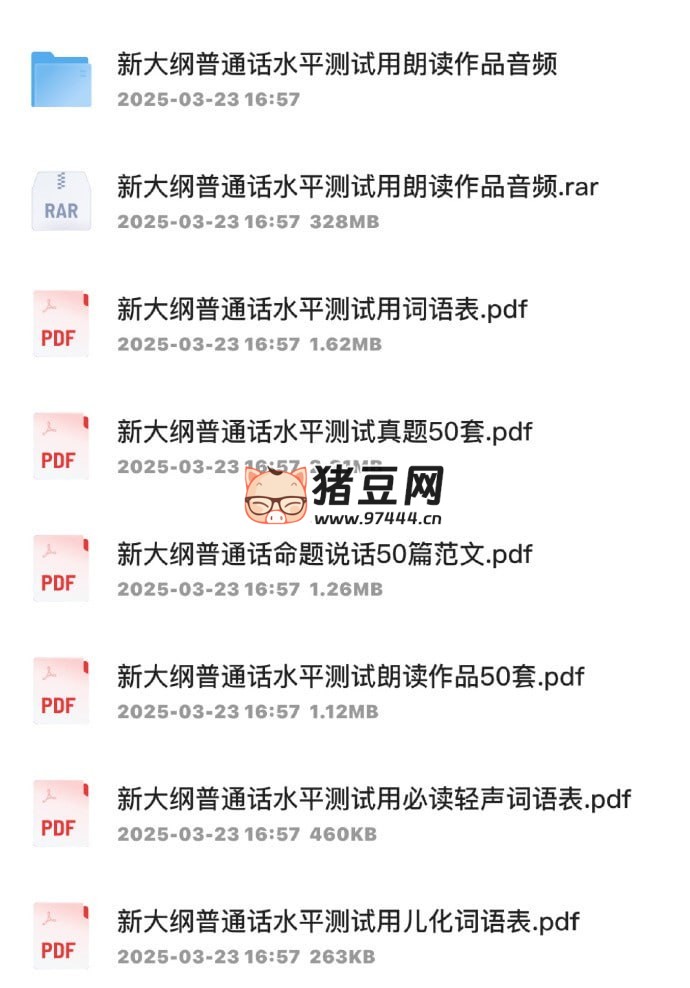690x988 pixels.
Task: Open 新大纲普通话水平测试用儿化词语表.pdf
Action: tap(348, 921)
